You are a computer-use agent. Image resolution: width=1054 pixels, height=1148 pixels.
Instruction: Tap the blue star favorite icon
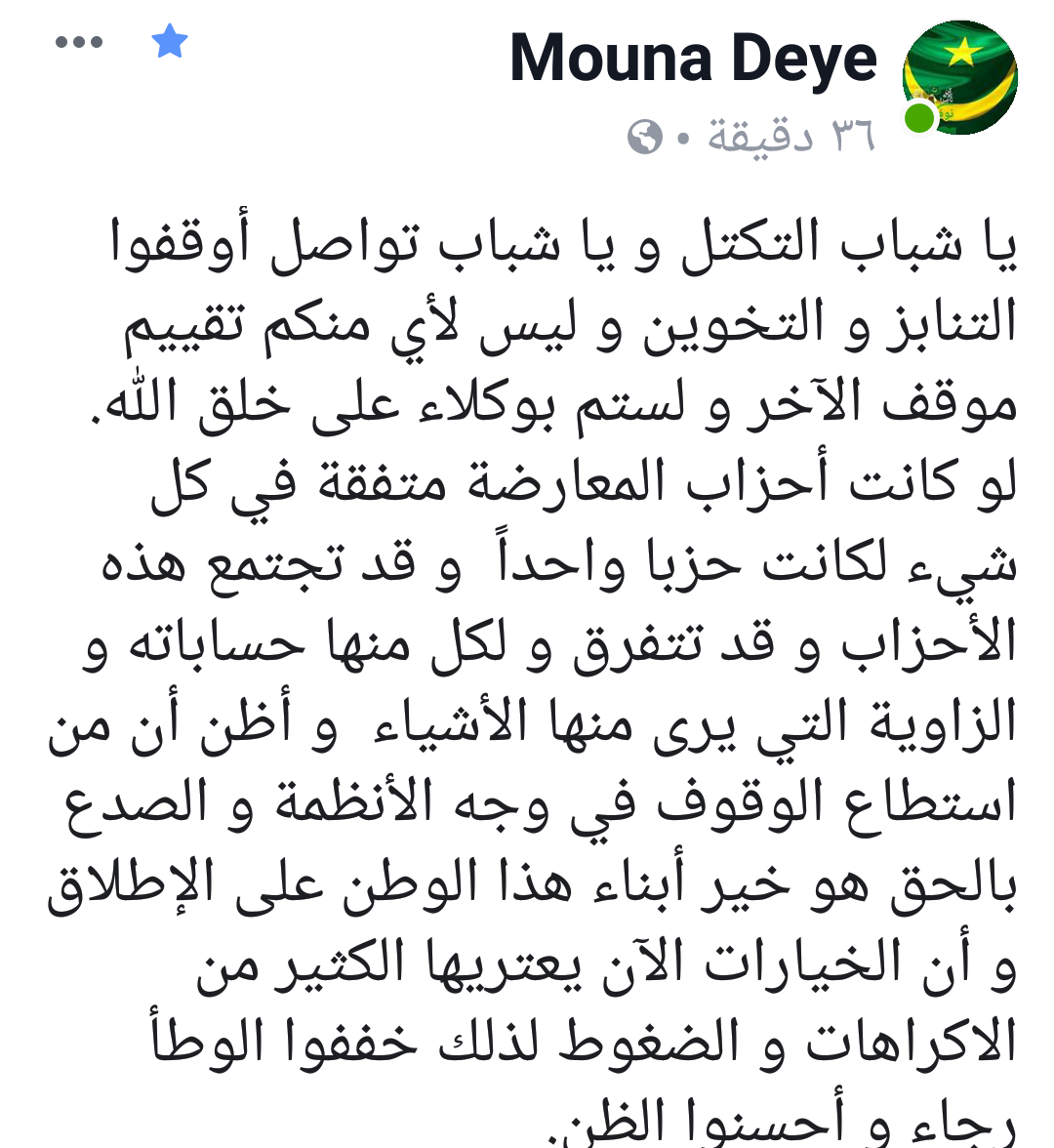click(170, 42)
